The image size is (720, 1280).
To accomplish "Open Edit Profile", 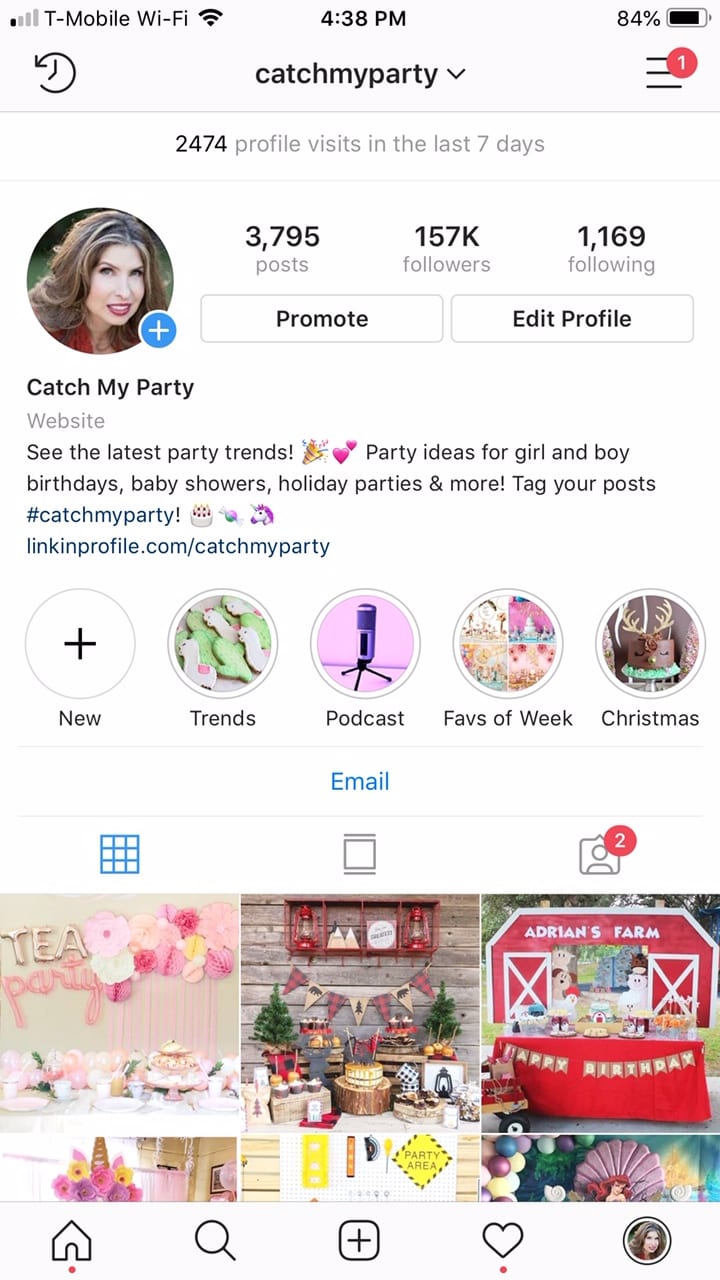I will point(572,319).
